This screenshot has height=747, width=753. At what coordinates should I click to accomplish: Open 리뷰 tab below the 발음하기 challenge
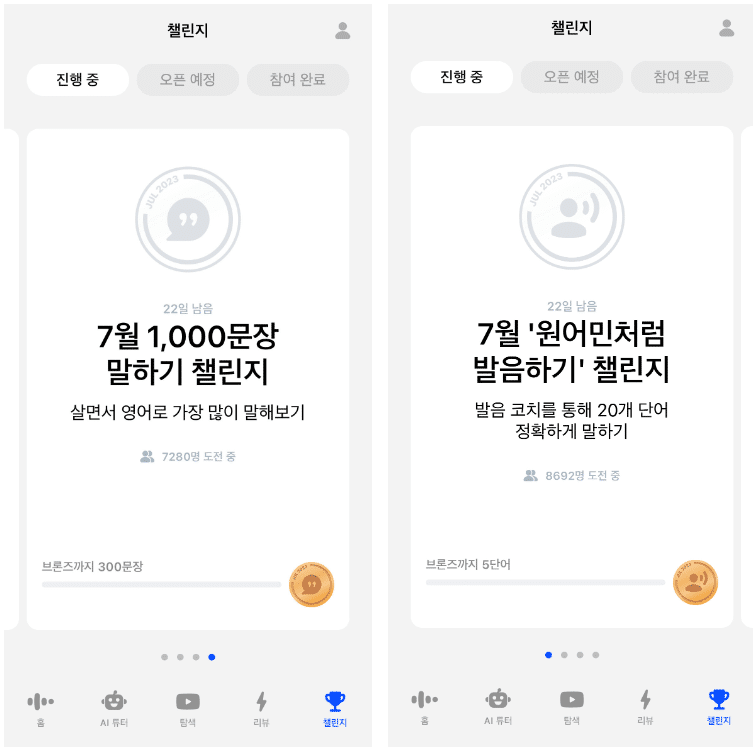[x=645, y=706]
